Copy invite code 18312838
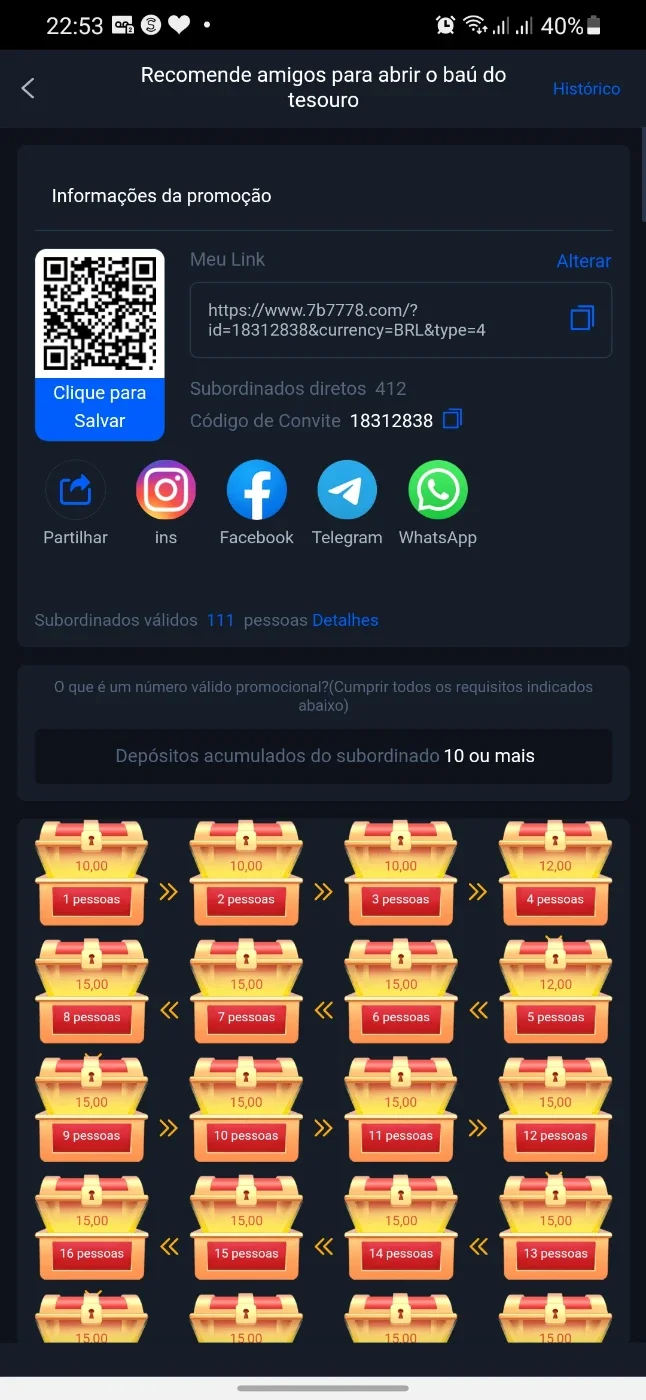Image resolution: width=646 pixels, height=1400 pixels. pyautogui.click(x=452, y=419)
